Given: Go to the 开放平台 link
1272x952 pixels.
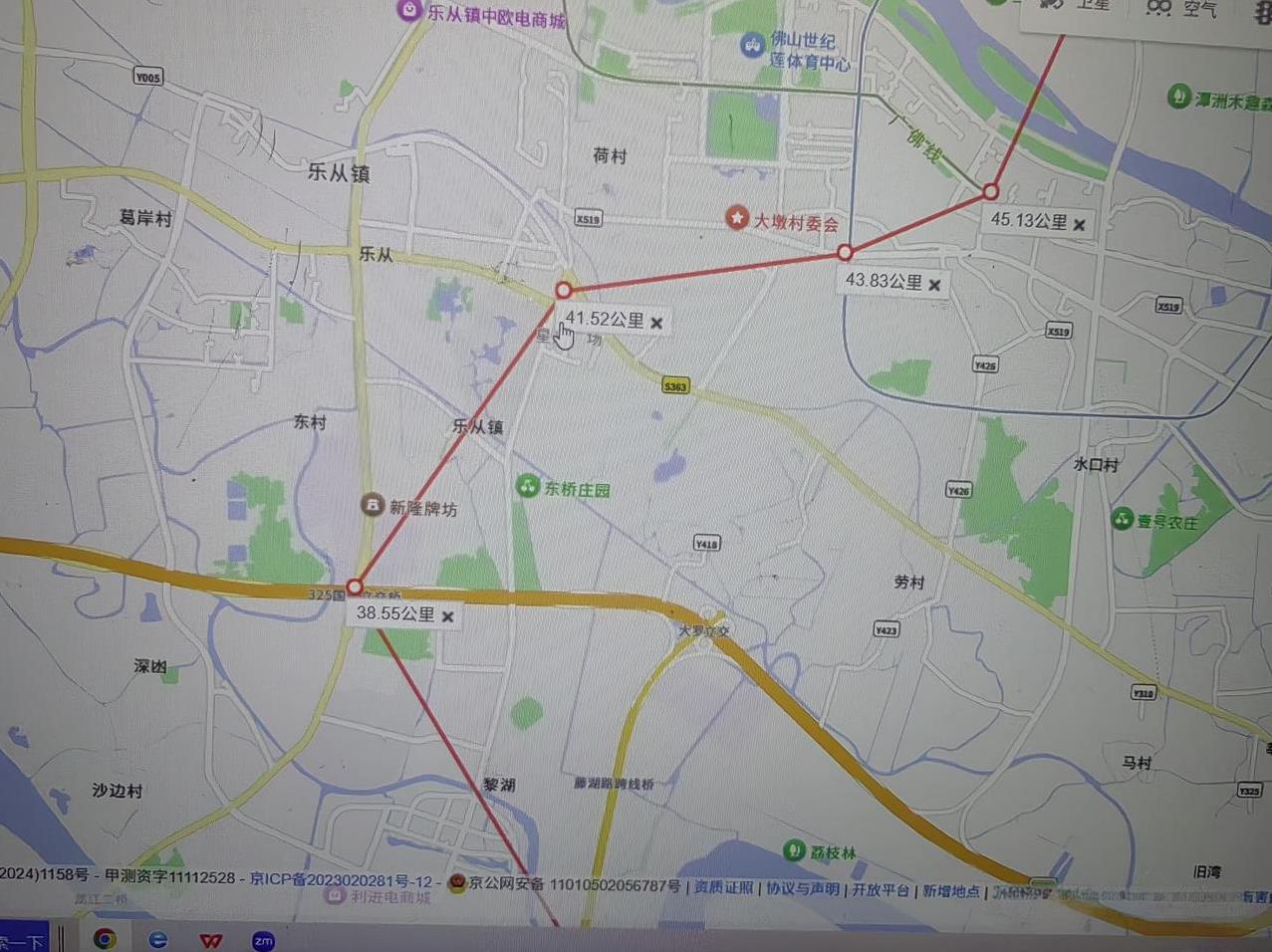Looking at the screenshot, I should (881, 889).
